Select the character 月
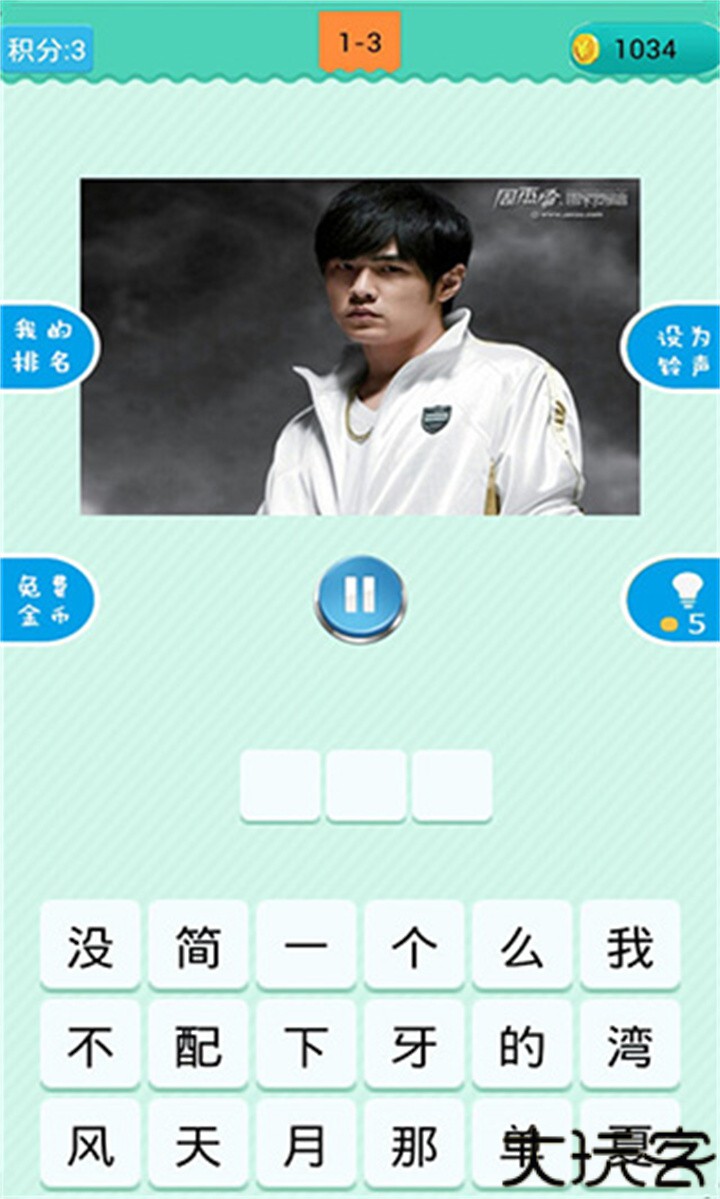 point(306,1145)
